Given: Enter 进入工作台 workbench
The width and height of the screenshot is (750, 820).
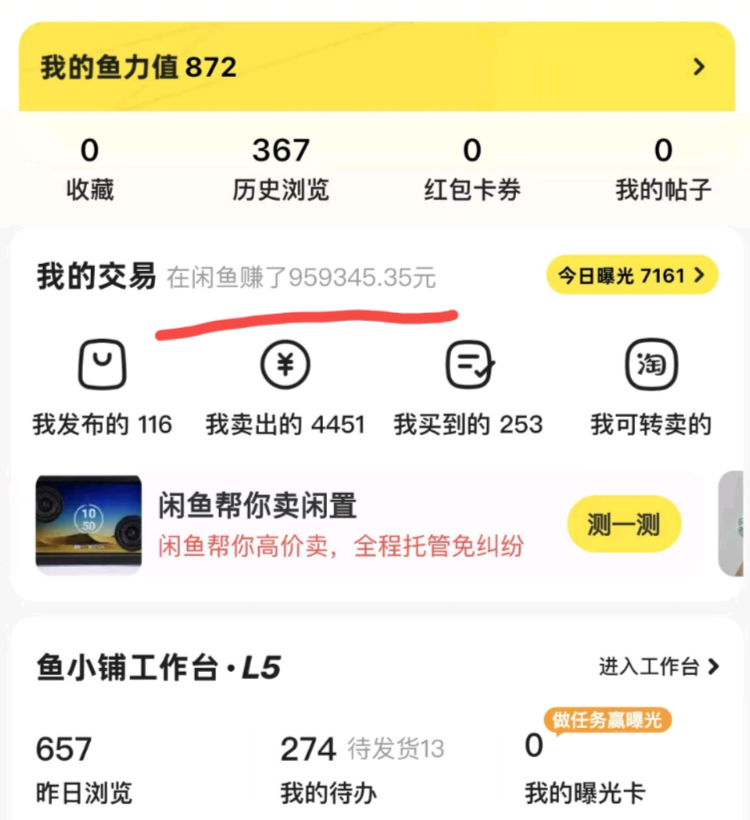Looking at the screenshot, I should point(658,667).
